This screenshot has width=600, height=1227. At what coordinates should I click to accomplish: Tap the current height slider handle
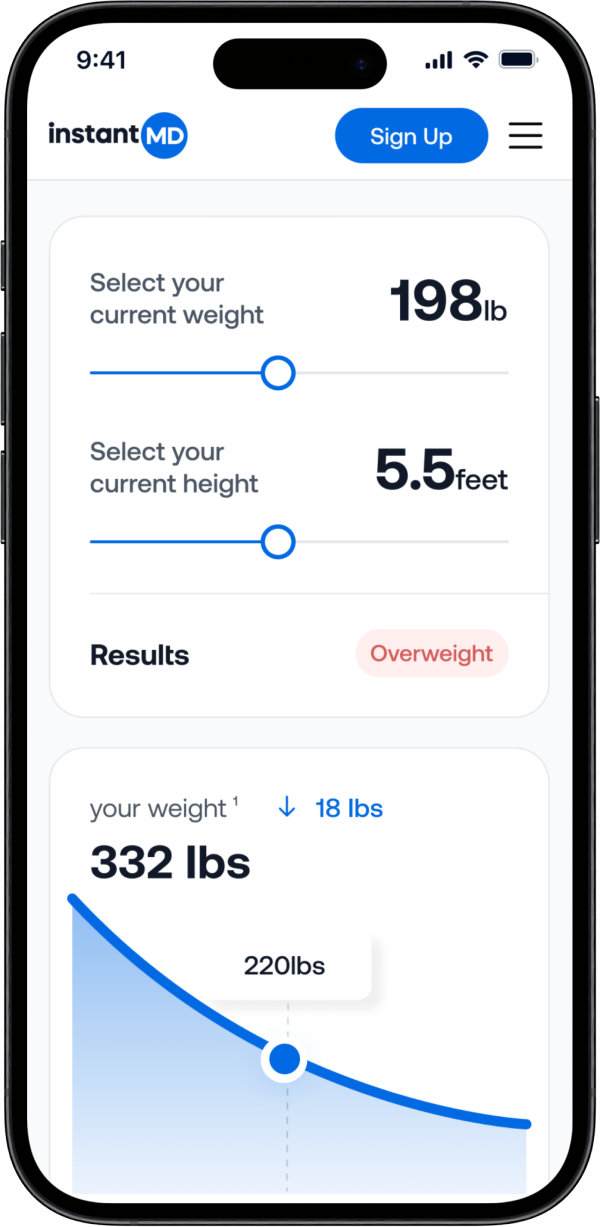278,542
